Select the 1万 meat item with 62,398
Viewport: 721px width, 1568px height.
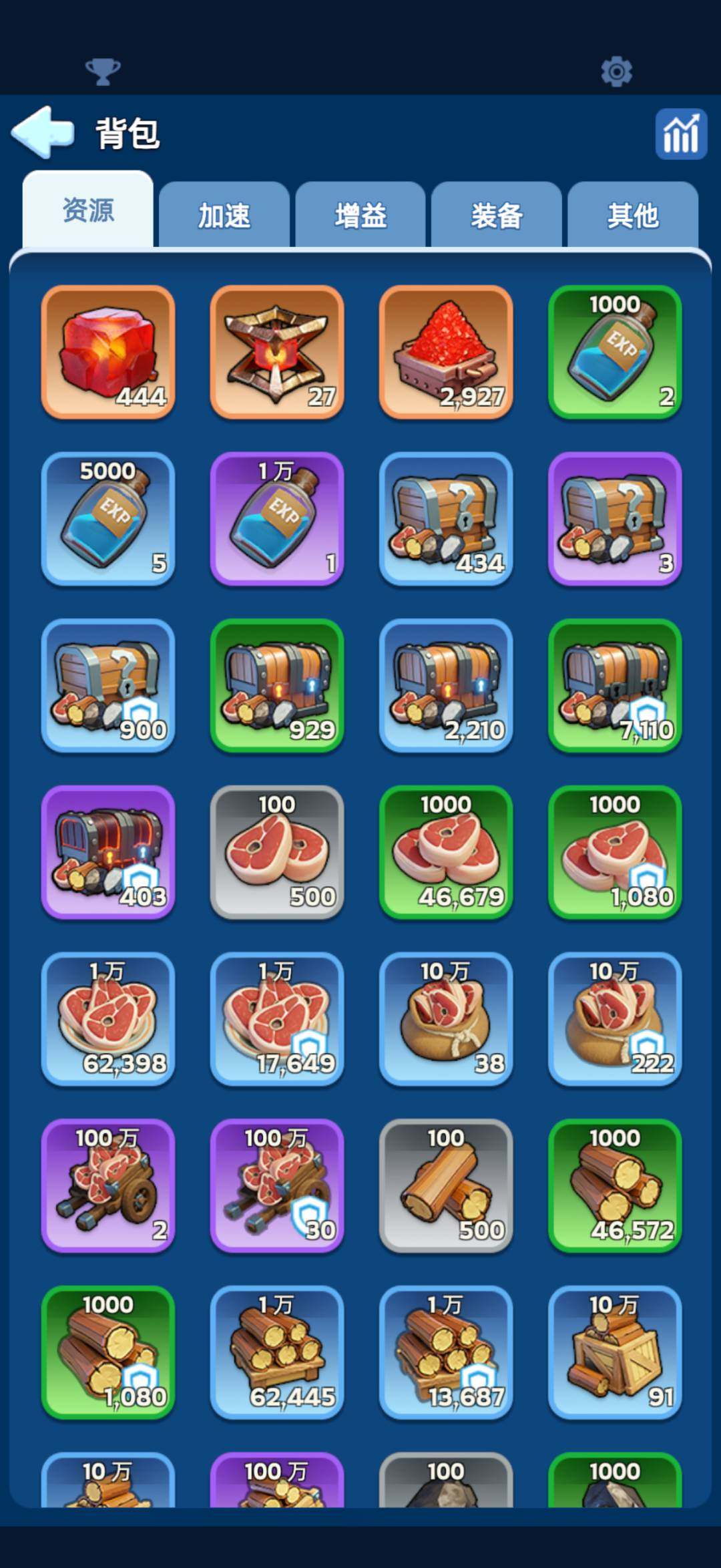[x=108, y=1019]
